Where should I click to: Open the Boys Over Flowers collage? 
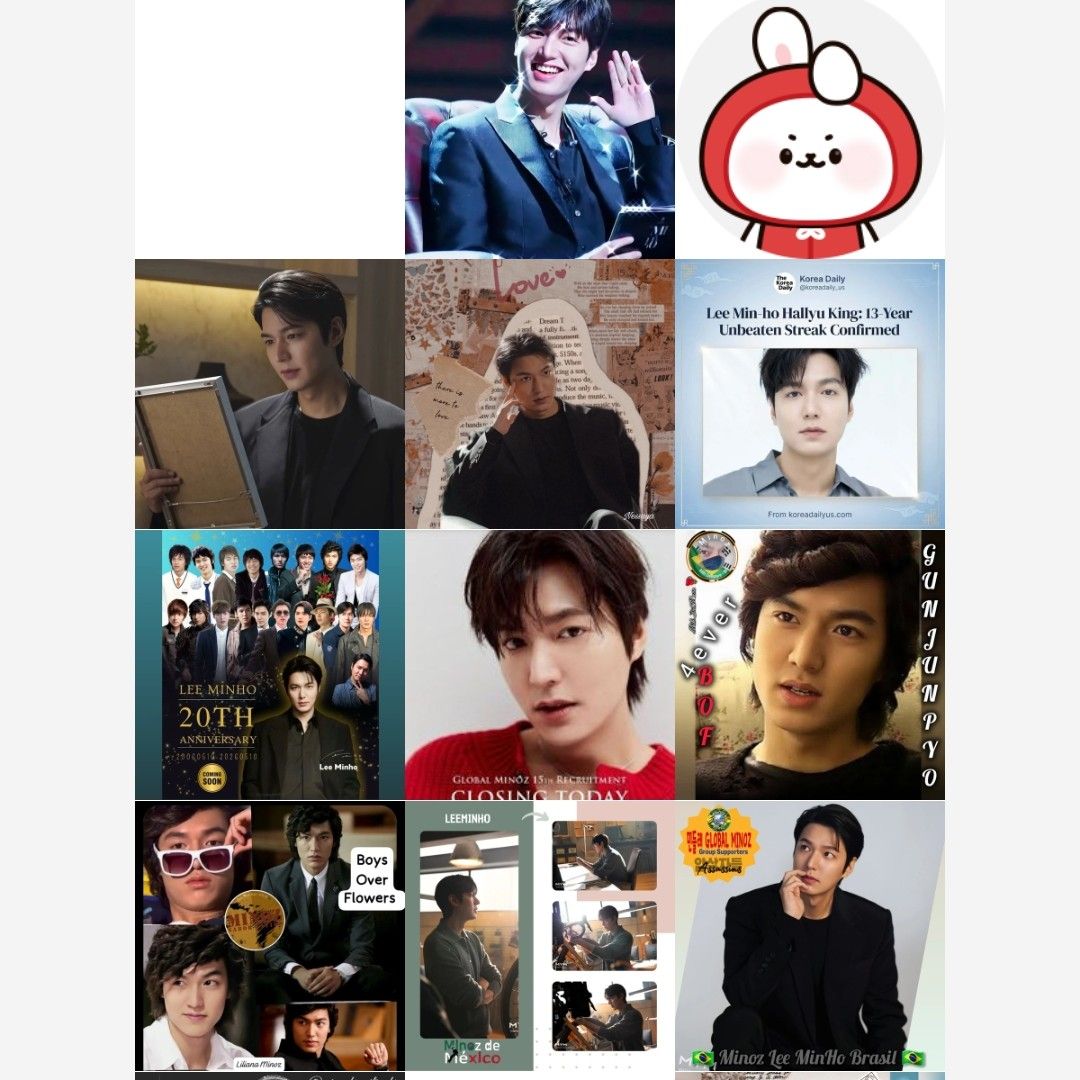(269, 936)
